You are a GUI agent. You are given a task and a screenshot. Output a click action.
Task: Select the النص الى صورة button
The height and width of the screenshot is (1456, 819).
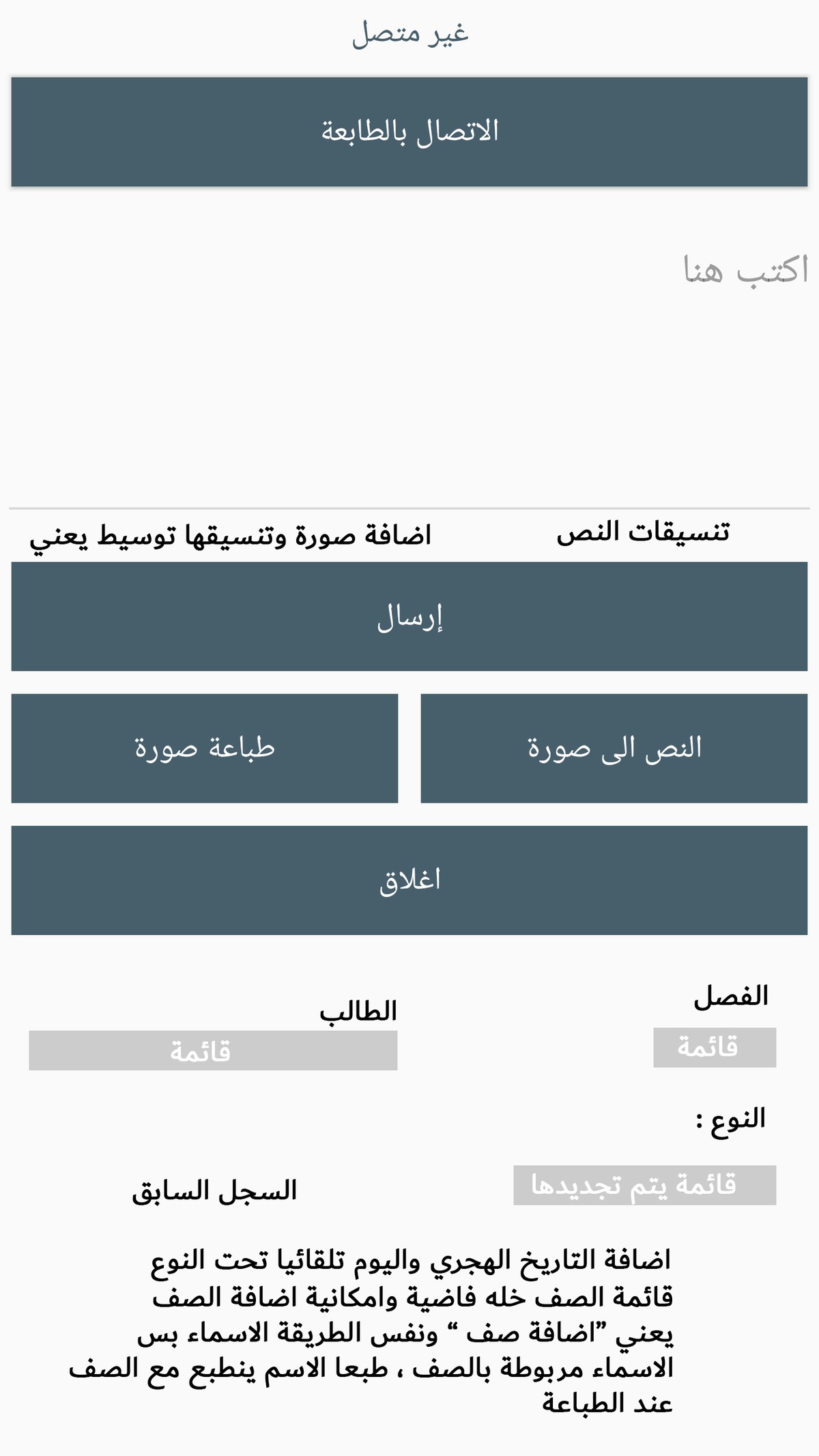614,748
